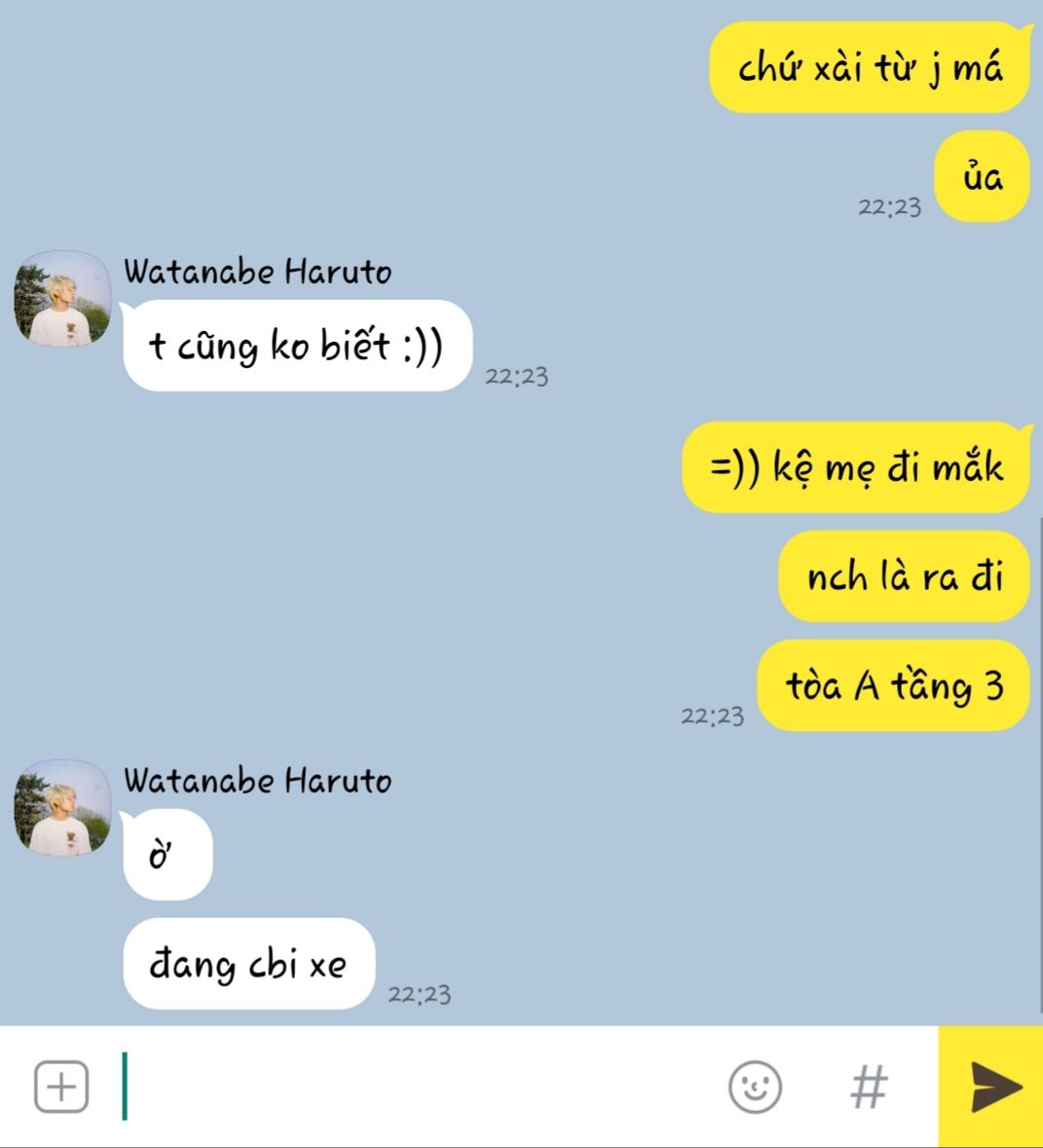Open Watanabe Haruto's avatar beside 't cũng ko biết'

[62, 299]
